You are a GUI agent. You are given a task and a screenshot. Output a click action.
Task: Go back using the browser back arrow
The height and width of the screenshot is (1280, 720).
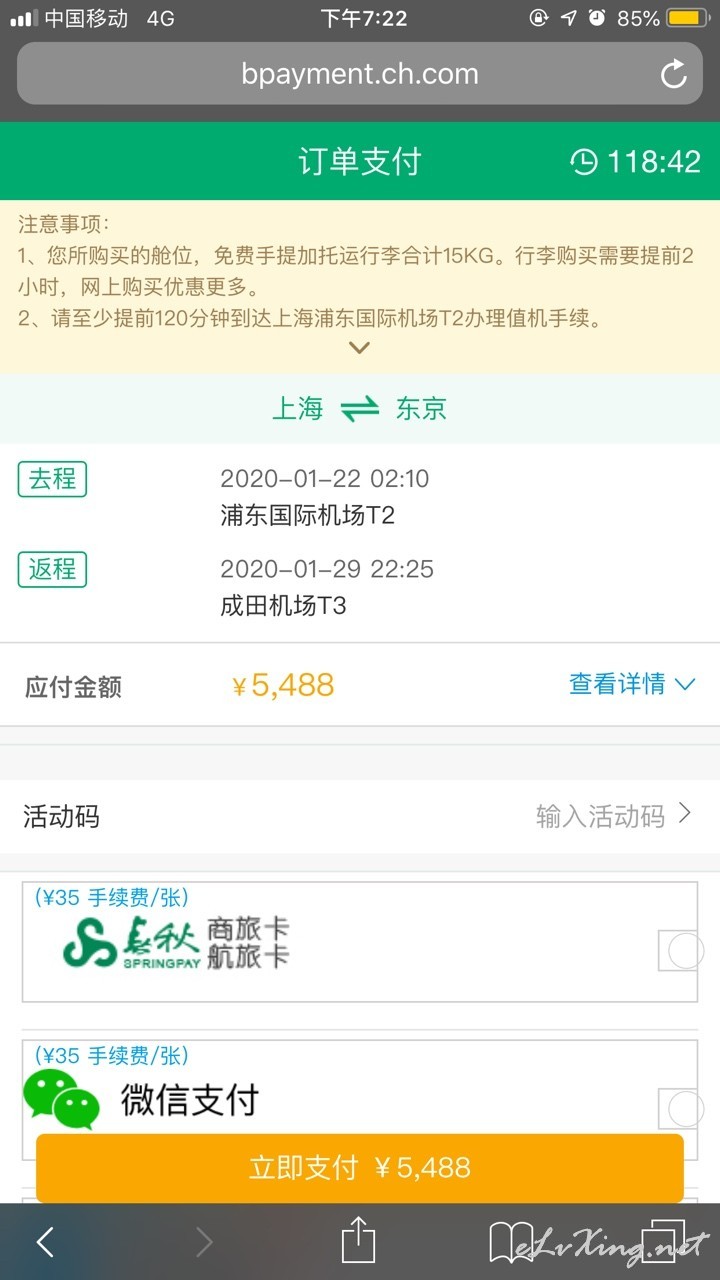[45, 1242]
